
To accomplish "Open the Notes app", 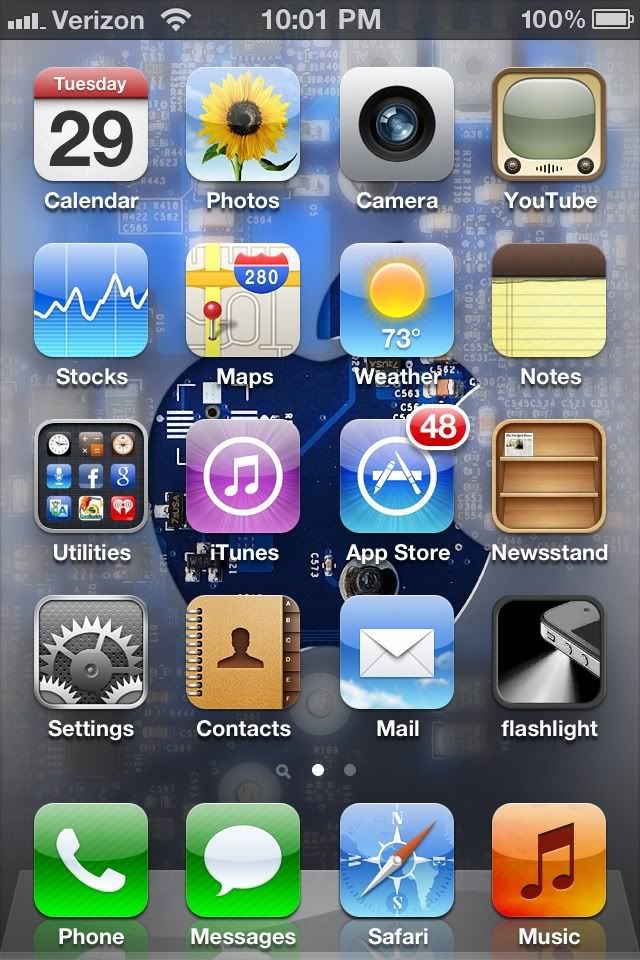I will [549, 300].
